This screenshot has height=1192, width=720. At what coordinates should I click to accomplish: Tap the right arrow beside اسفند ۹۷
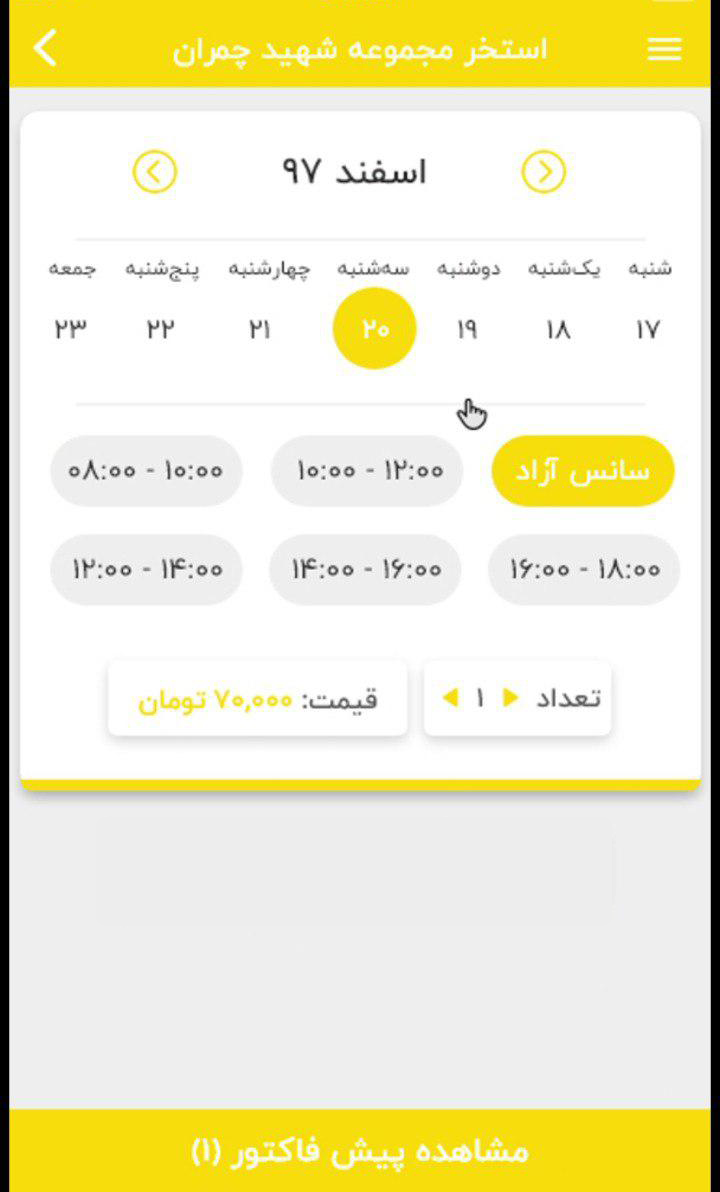pyautogui.click(x=543, y=173)
